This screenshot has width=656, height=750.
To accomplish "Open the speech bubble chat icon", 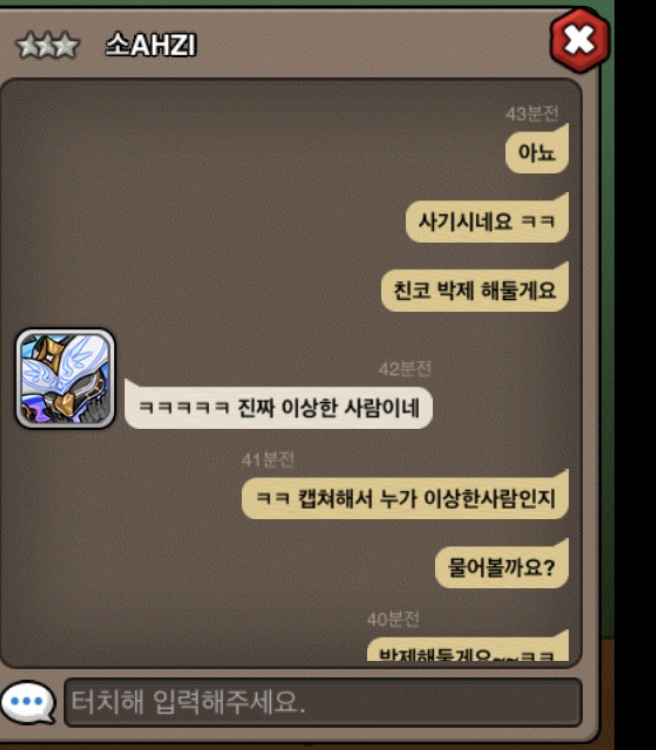I will [28, 704].
